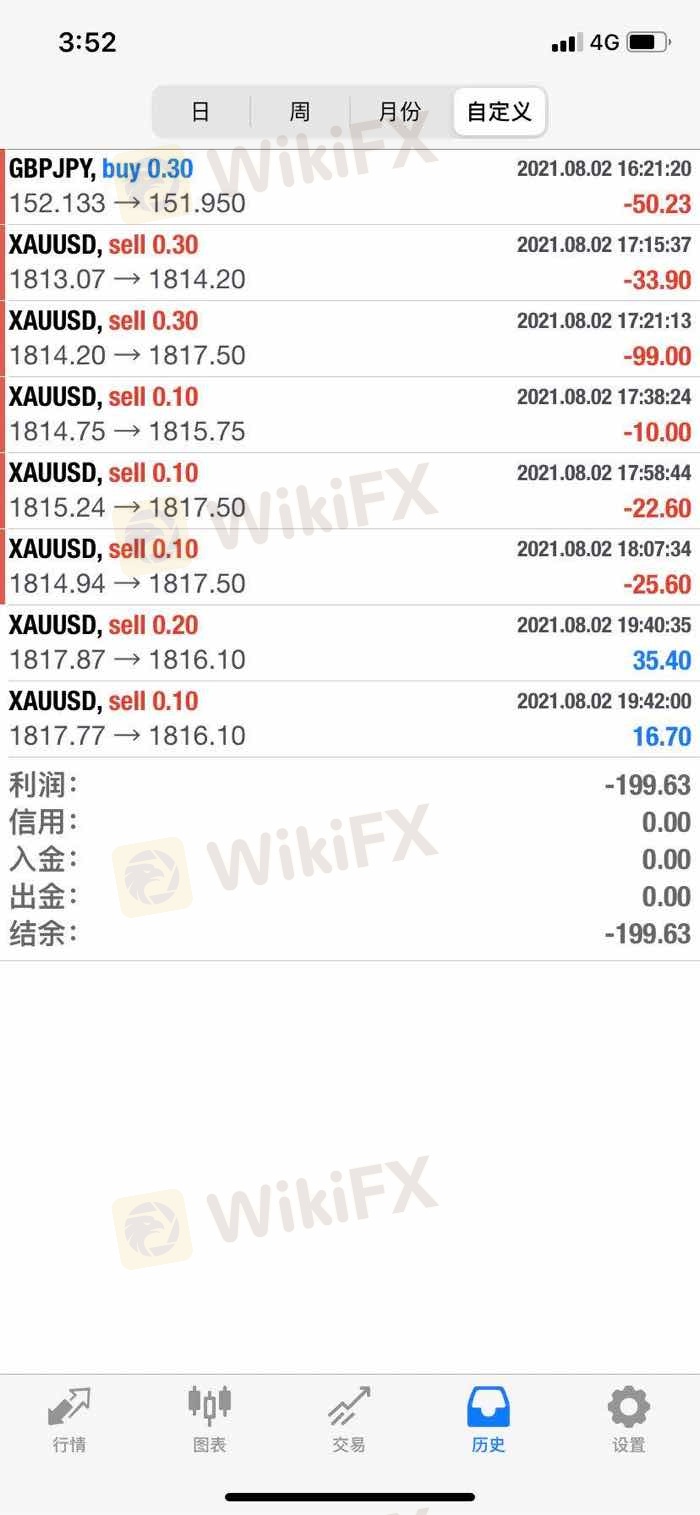700x1515 pixels.
Task: Select the 自定义 custom period
Action: [499, 111]
